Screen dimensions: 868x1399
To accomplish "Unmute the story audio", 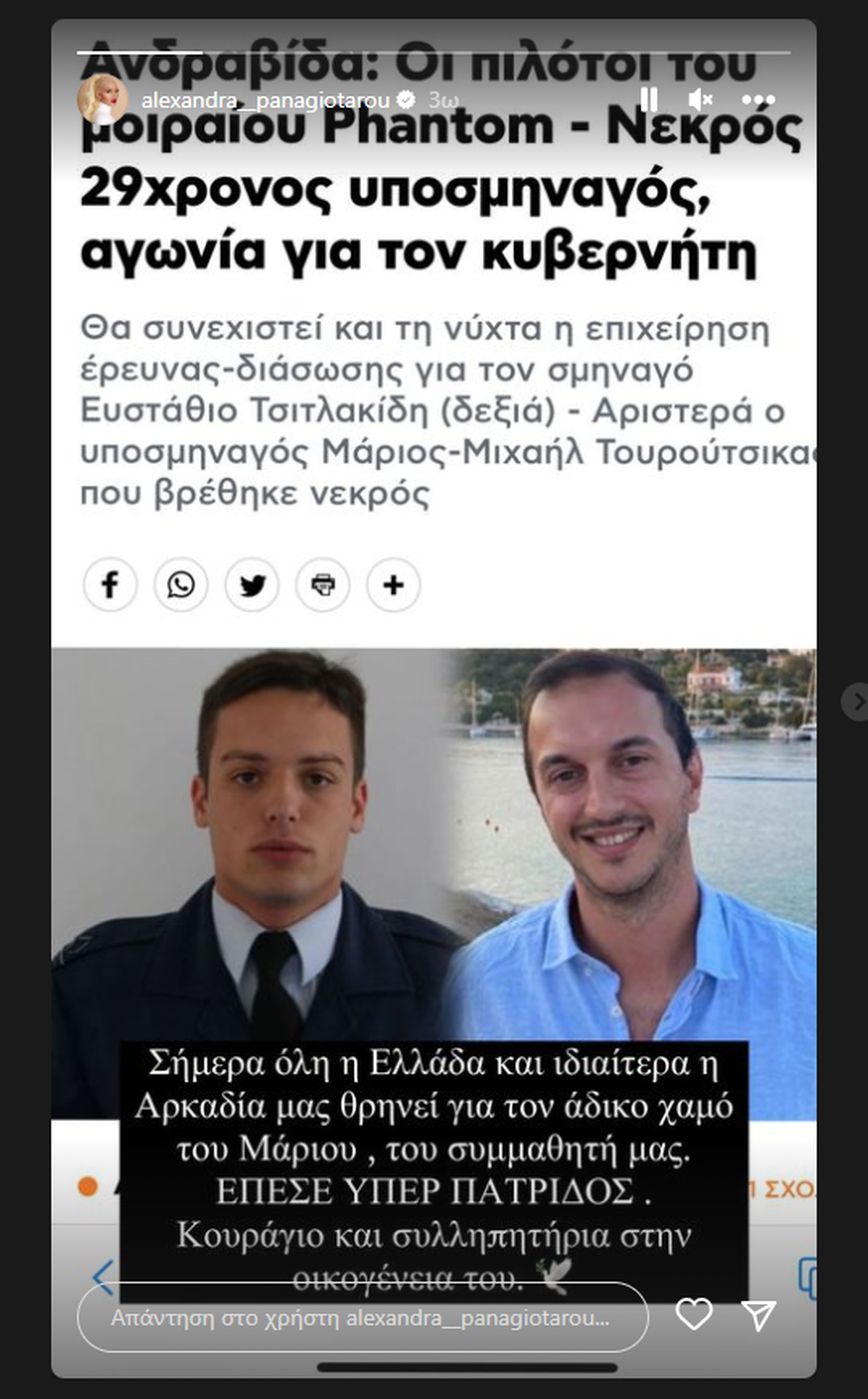I will (701, 100).
